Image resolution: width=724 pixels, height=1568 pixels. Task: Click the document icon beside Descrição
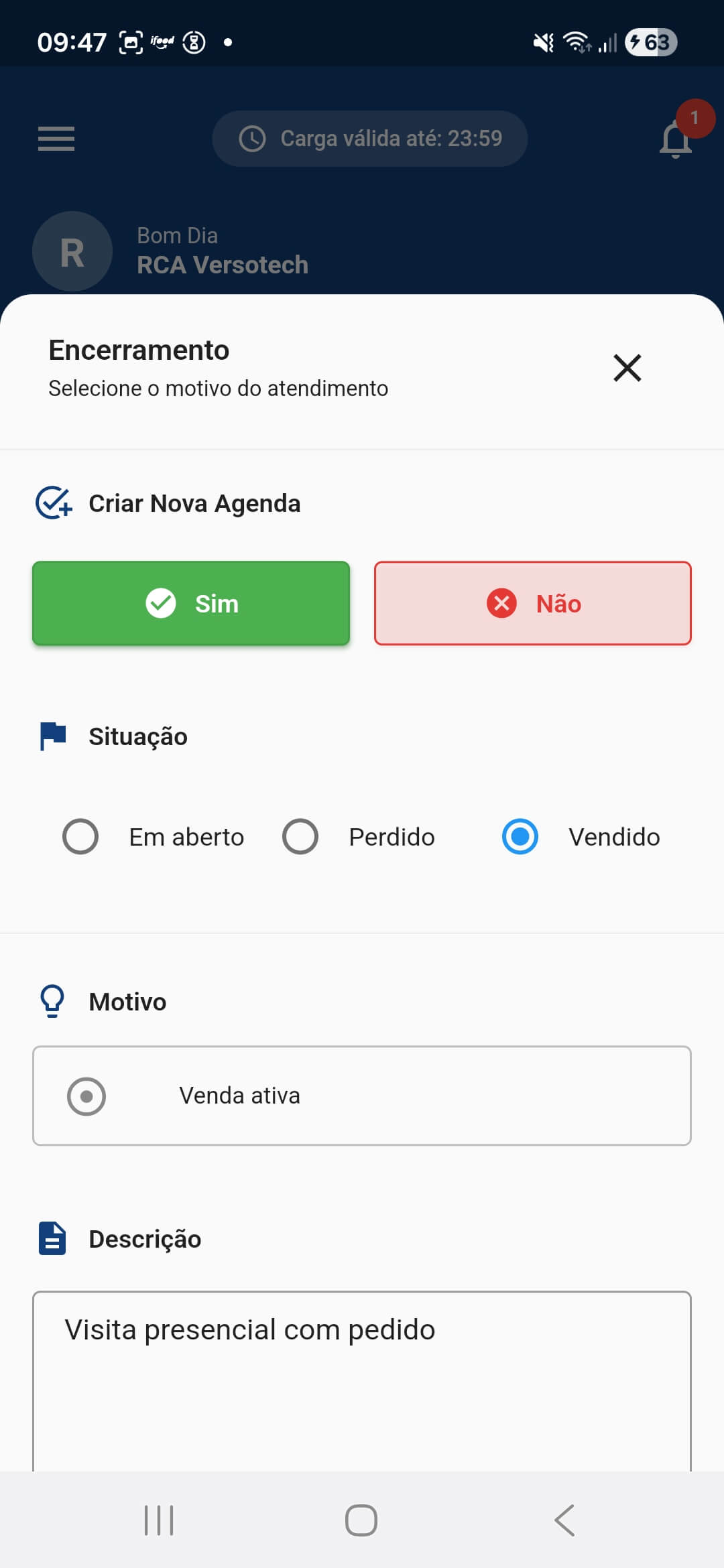coord(52,1238)
